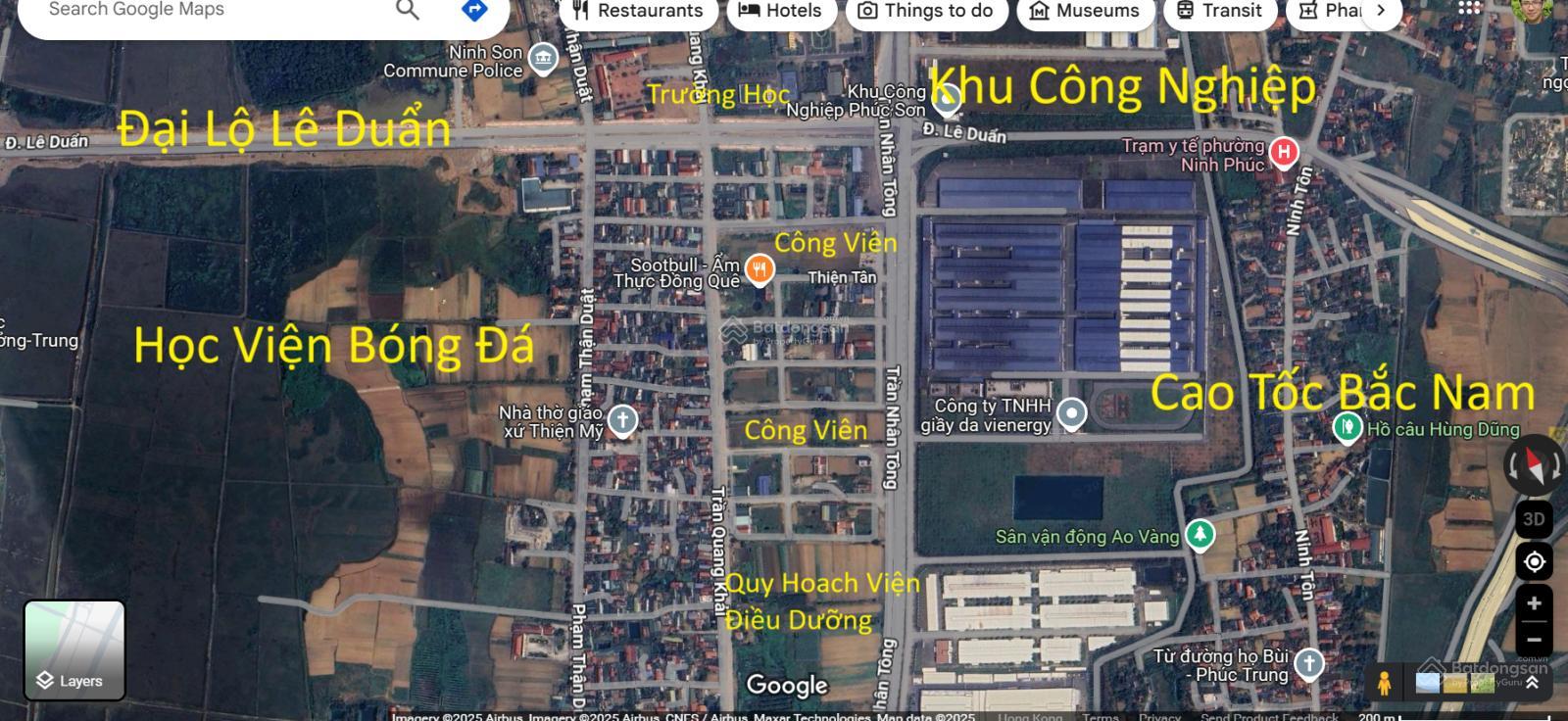Show Things to do nearby
The width and height of the screenshot is (1568, 721).
pos(925,11)
